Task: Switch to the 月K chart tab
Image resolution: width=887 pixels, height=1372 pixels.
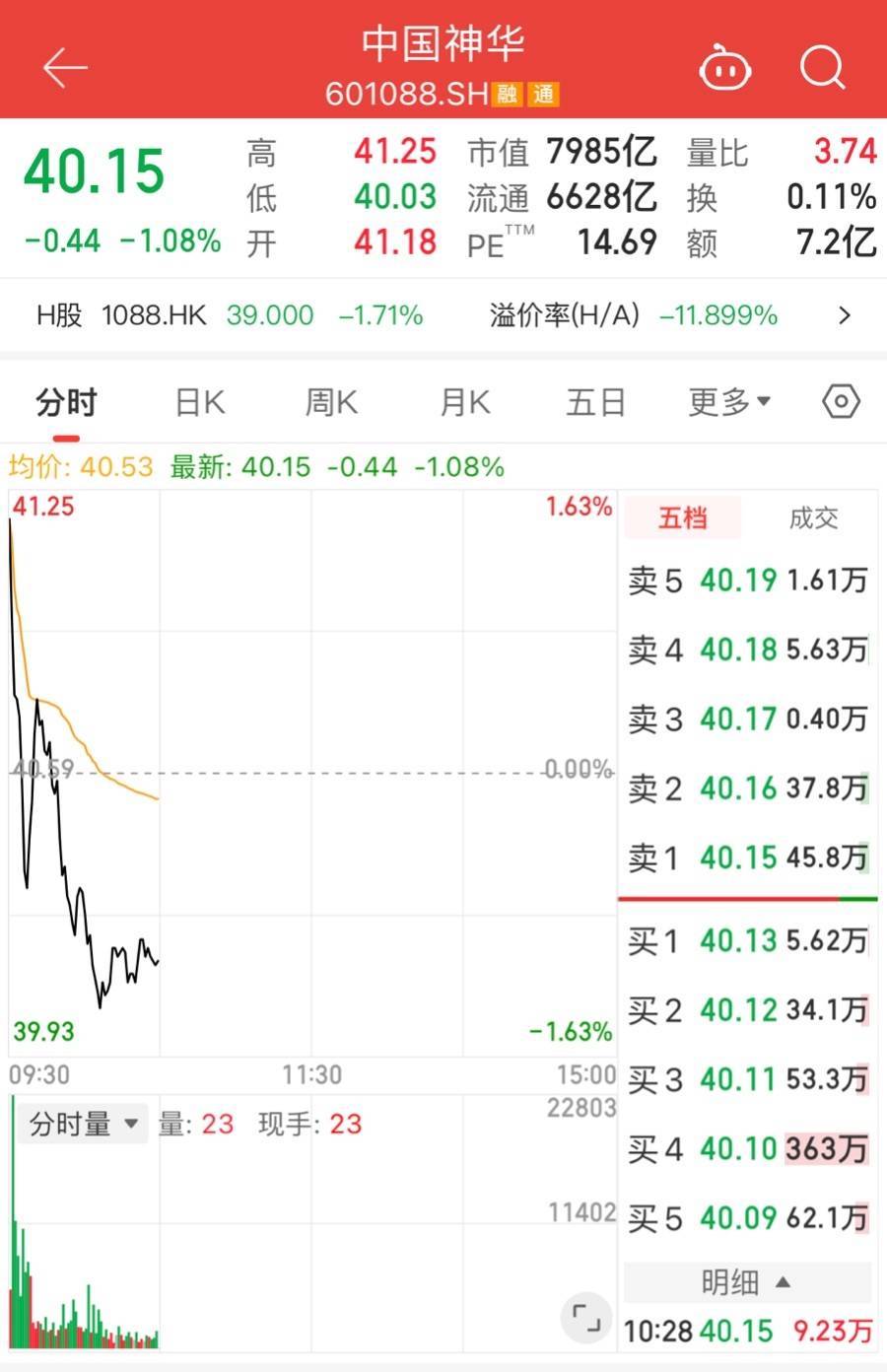Action: pos(464,402)
